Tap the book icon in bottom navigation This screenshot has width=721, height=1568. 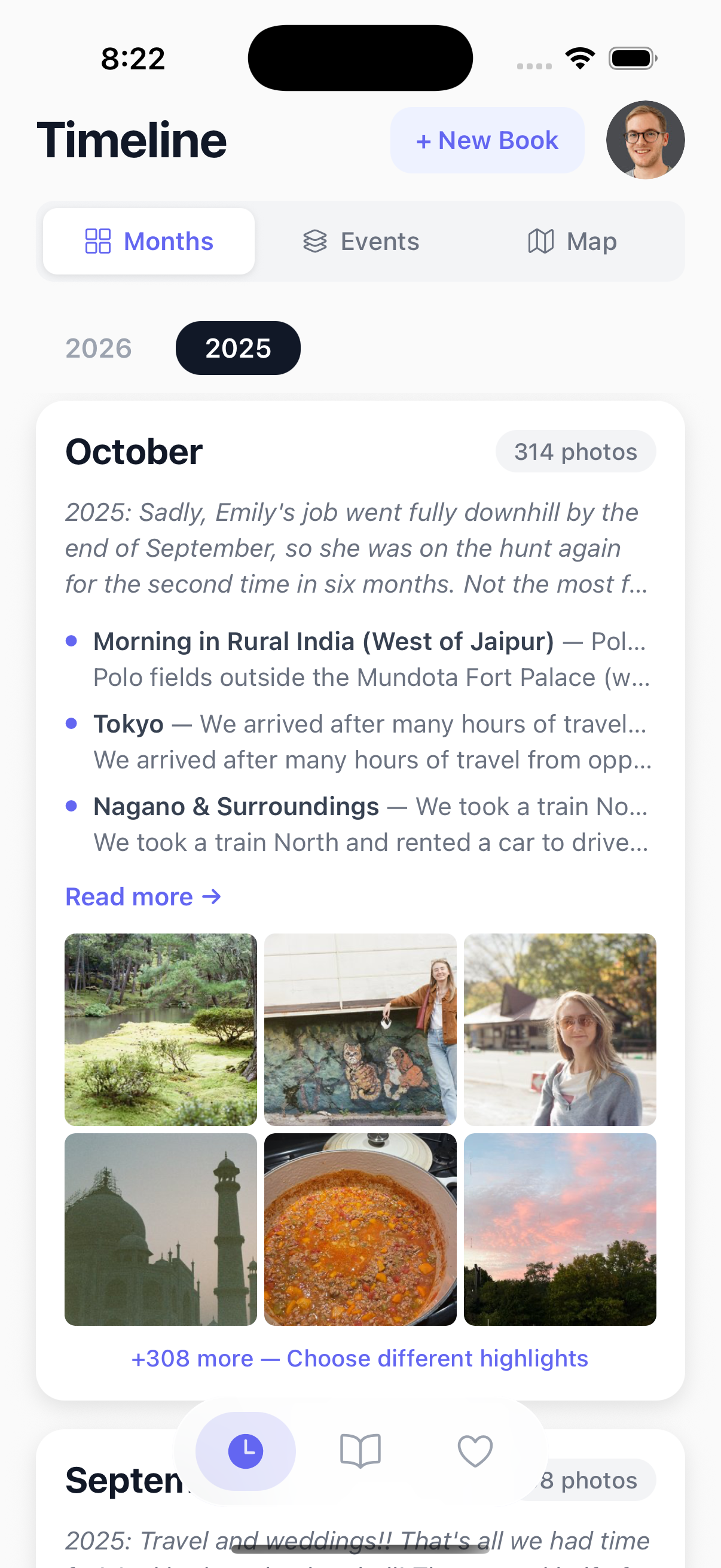[x=360, y=1451]
